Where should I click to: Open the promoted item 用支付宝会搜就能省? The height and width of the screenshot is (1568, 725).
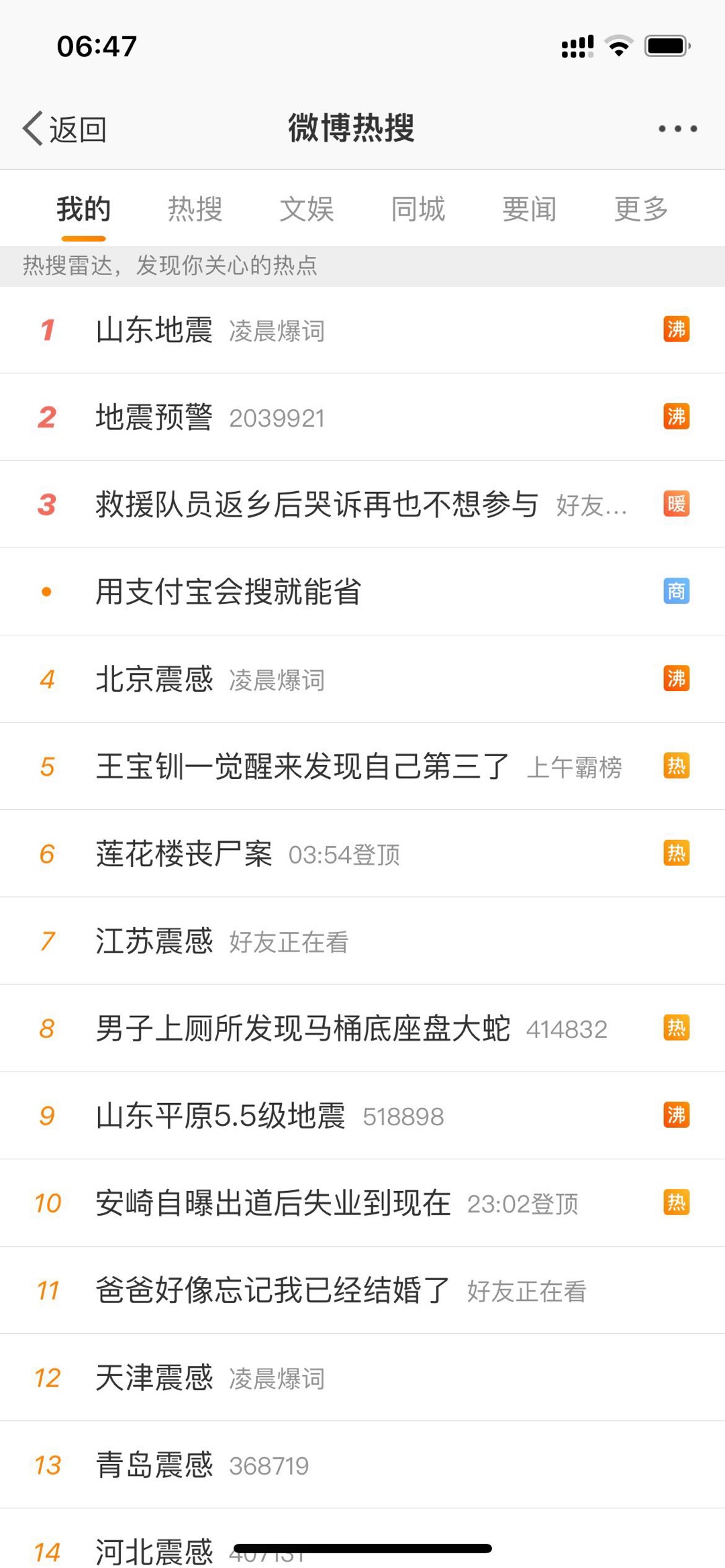pyautogui.click(x=362, y=592)
